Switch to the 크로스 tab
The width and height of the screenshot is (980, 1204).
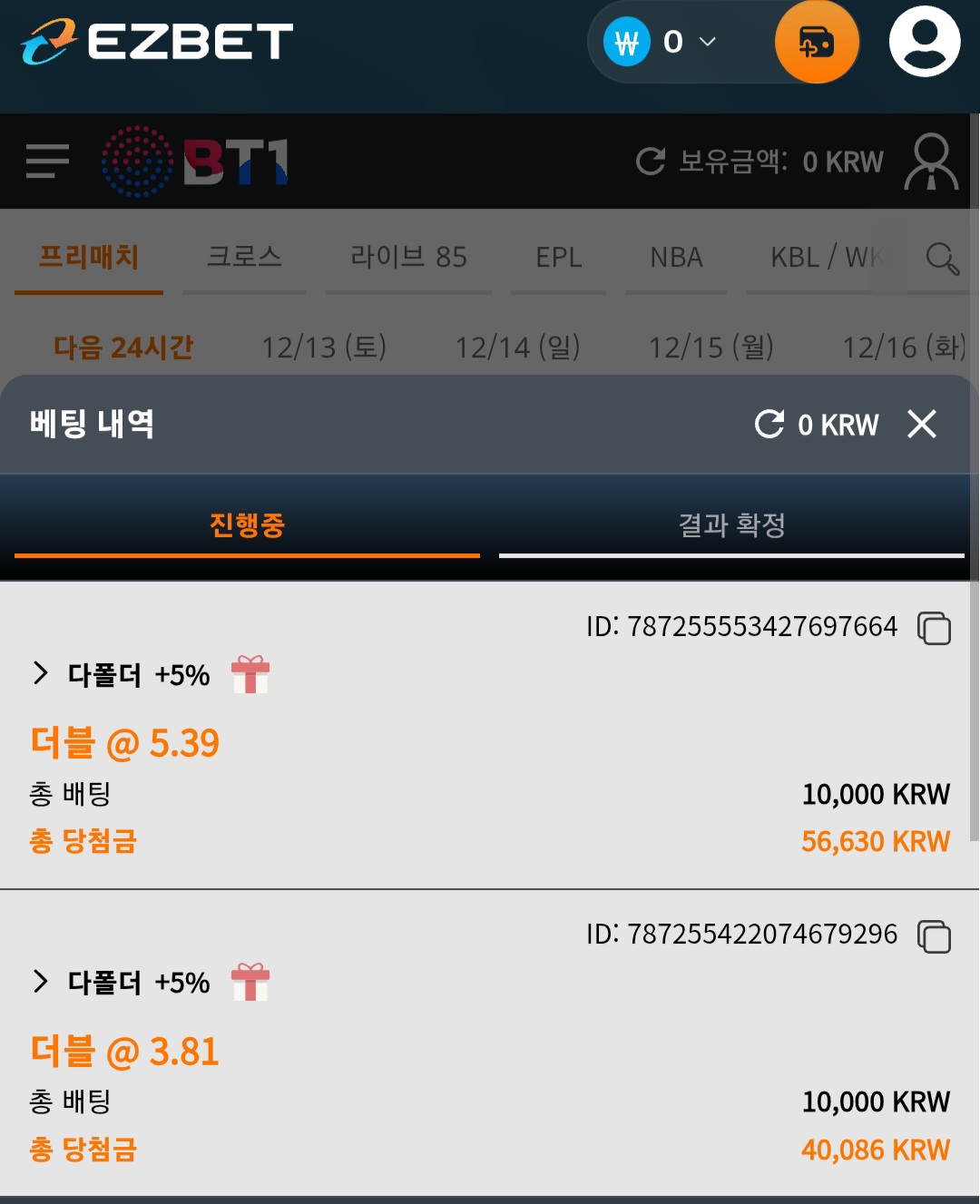click(244, 258)
